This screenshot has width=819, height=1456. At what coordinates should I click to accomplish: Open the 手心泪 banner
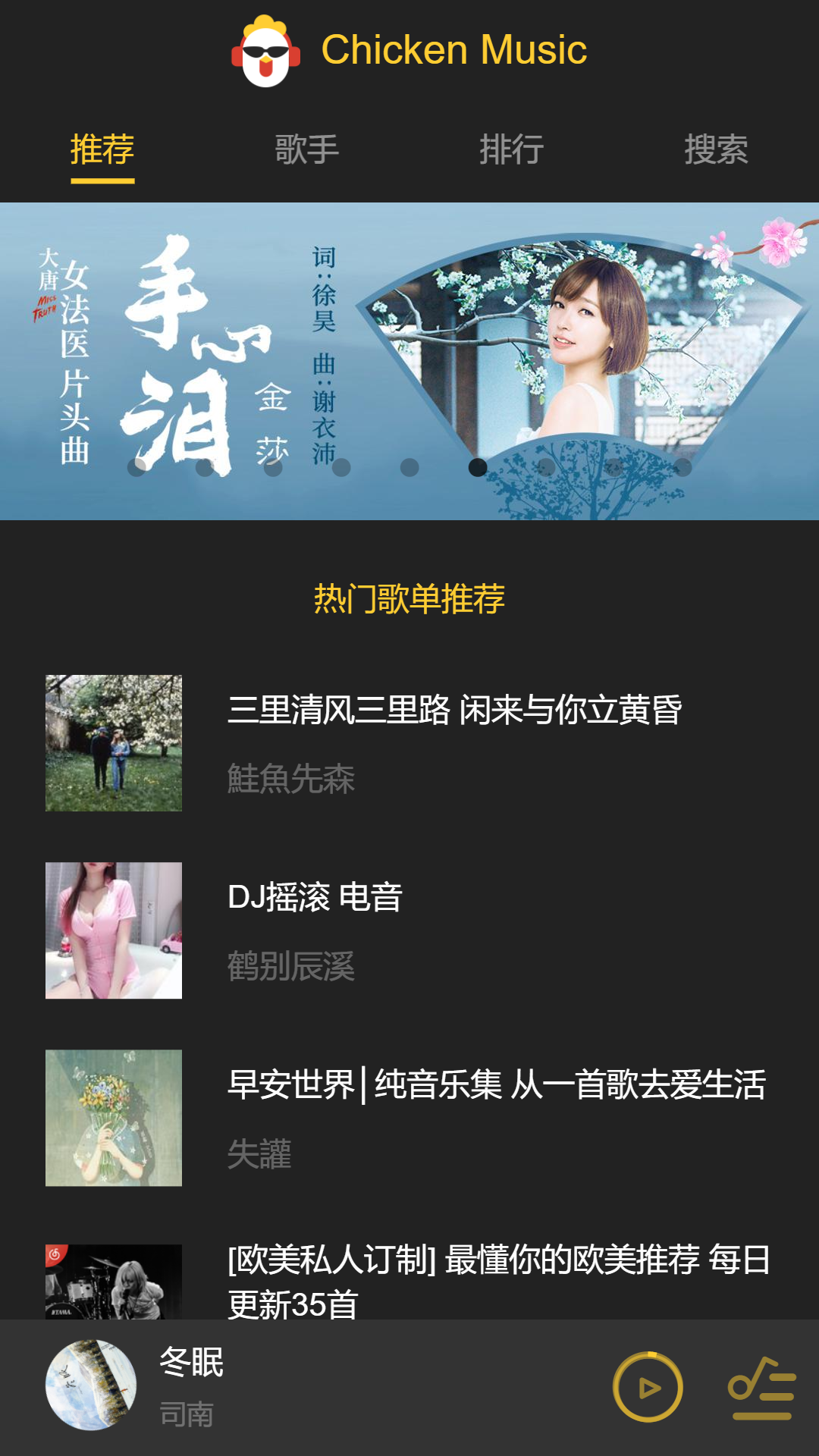click(x=409, y=360)
